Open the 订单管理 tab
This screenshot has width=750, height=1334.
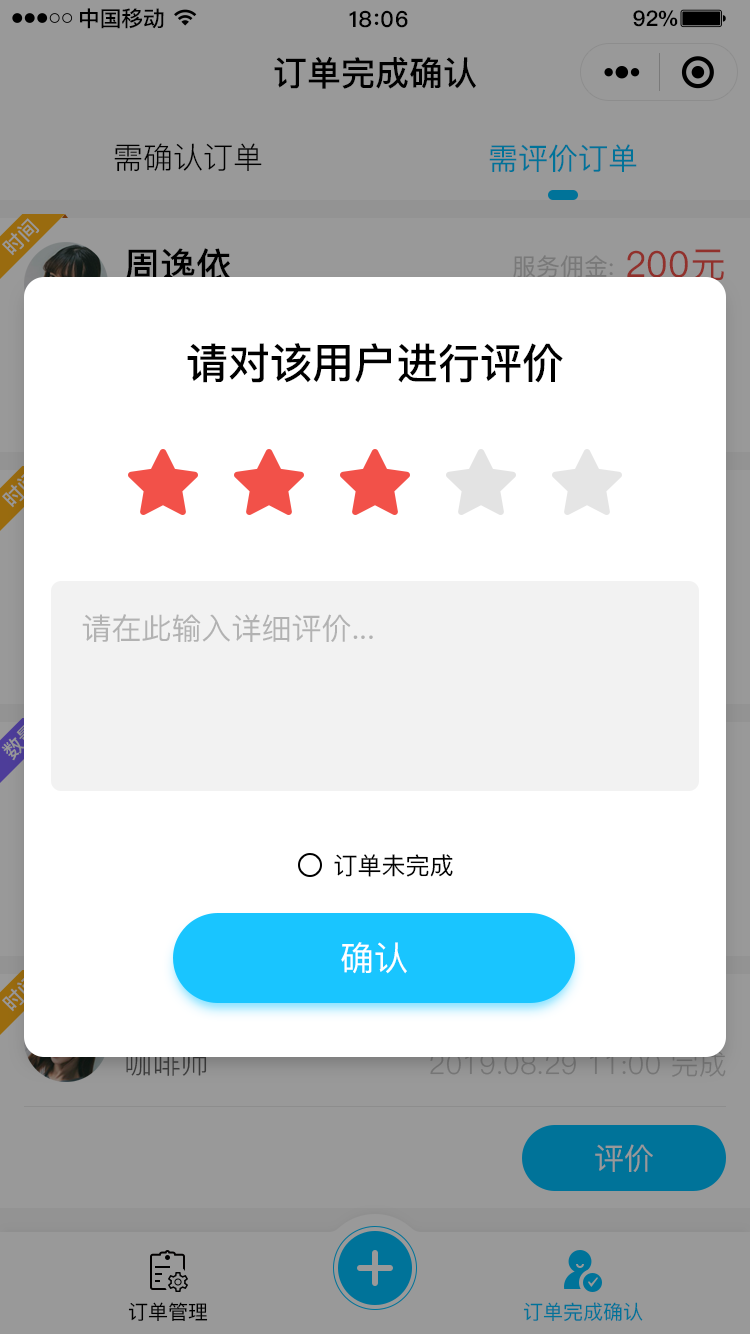tap(168, 1285)
